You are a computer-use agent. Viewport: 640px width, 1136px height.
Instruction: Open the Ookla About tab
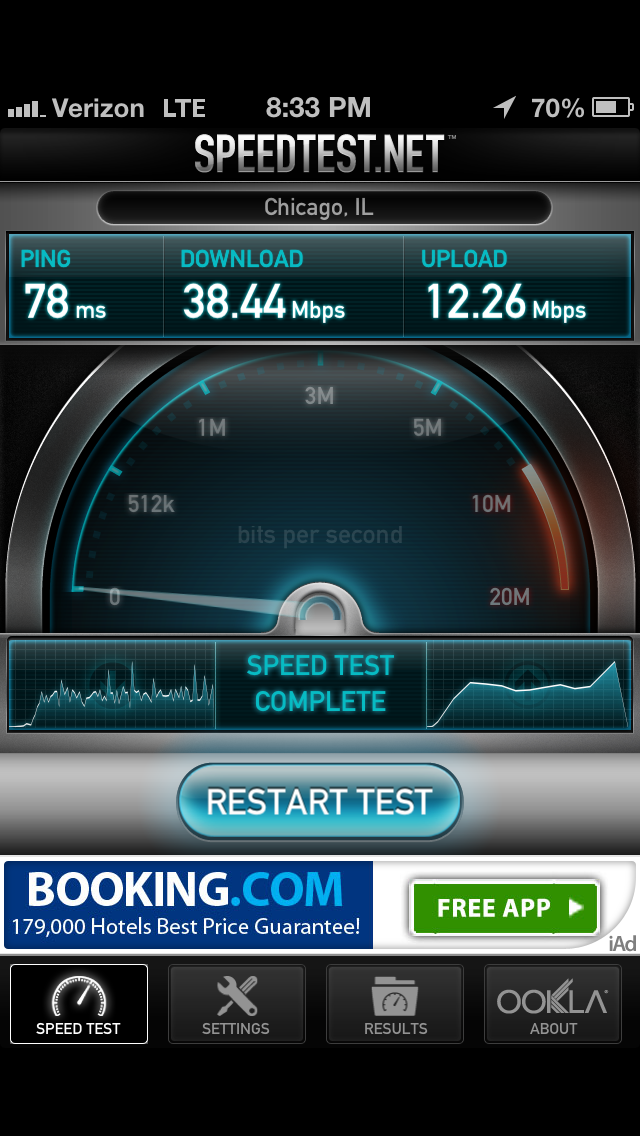(553, 1004)
